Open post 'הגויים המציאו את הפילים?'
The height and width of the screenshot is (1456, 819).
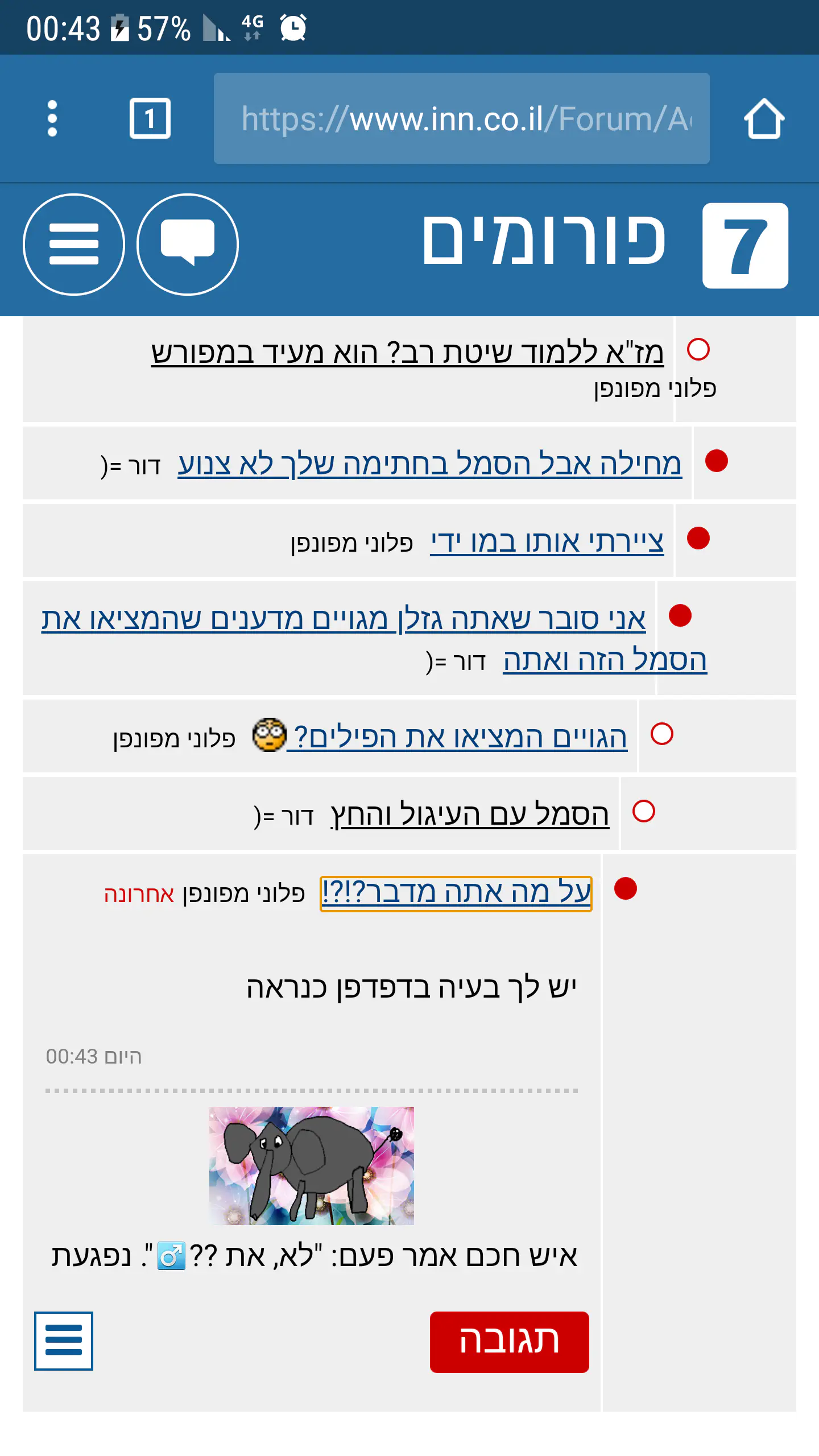pos(458,737)
